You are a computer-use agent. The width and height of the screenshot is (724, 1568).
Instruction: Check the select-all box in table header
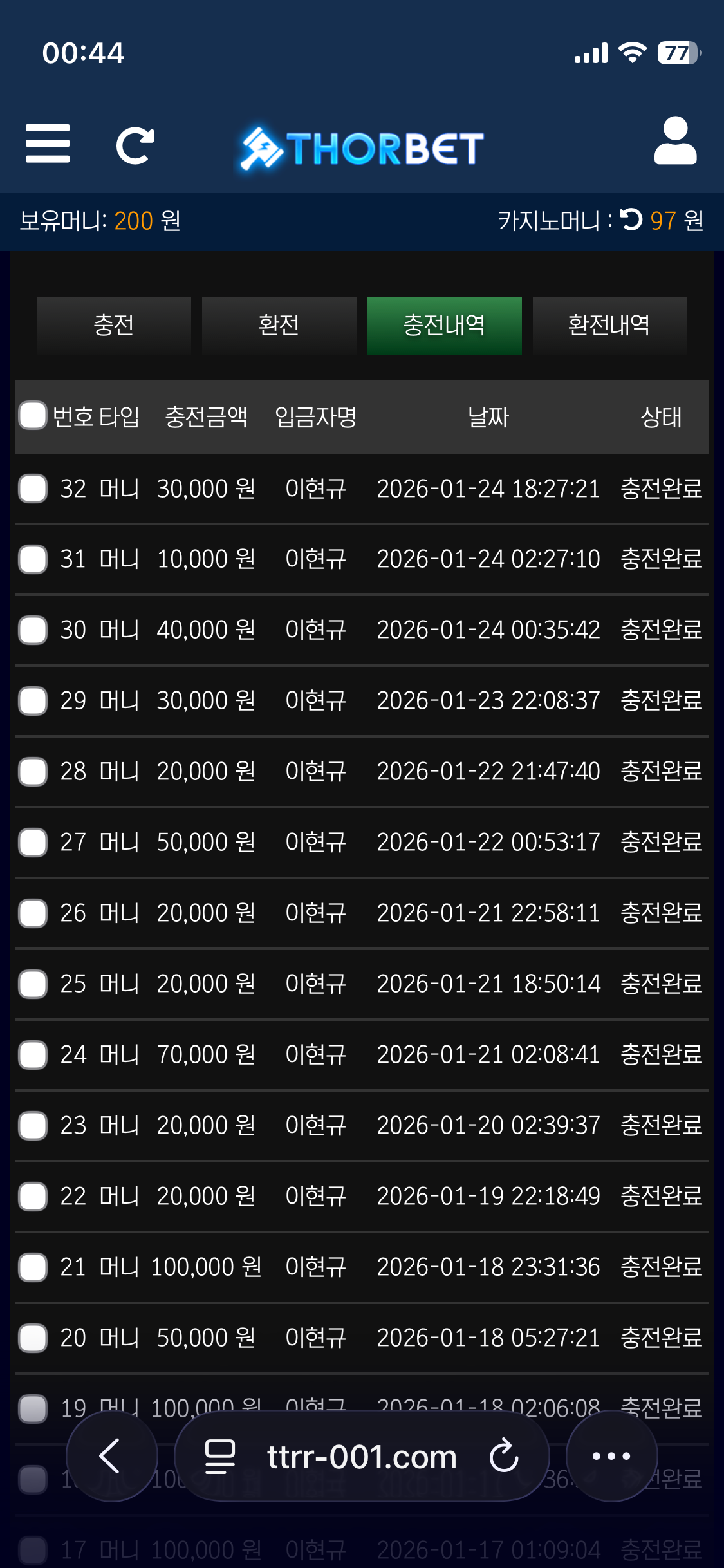(33, 416)
